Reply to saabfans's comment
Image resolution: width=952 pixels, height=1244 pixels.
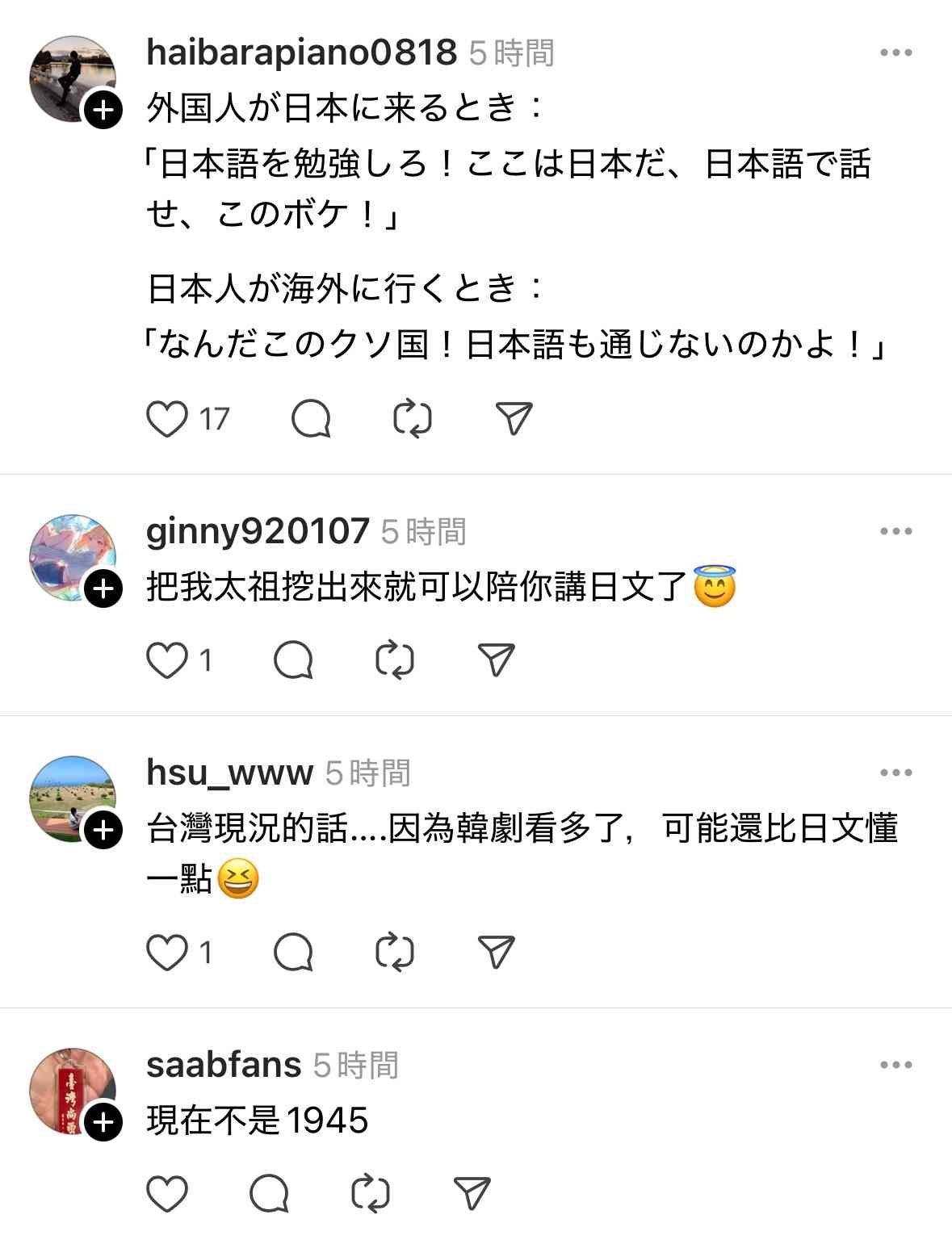pos(269,1194)
